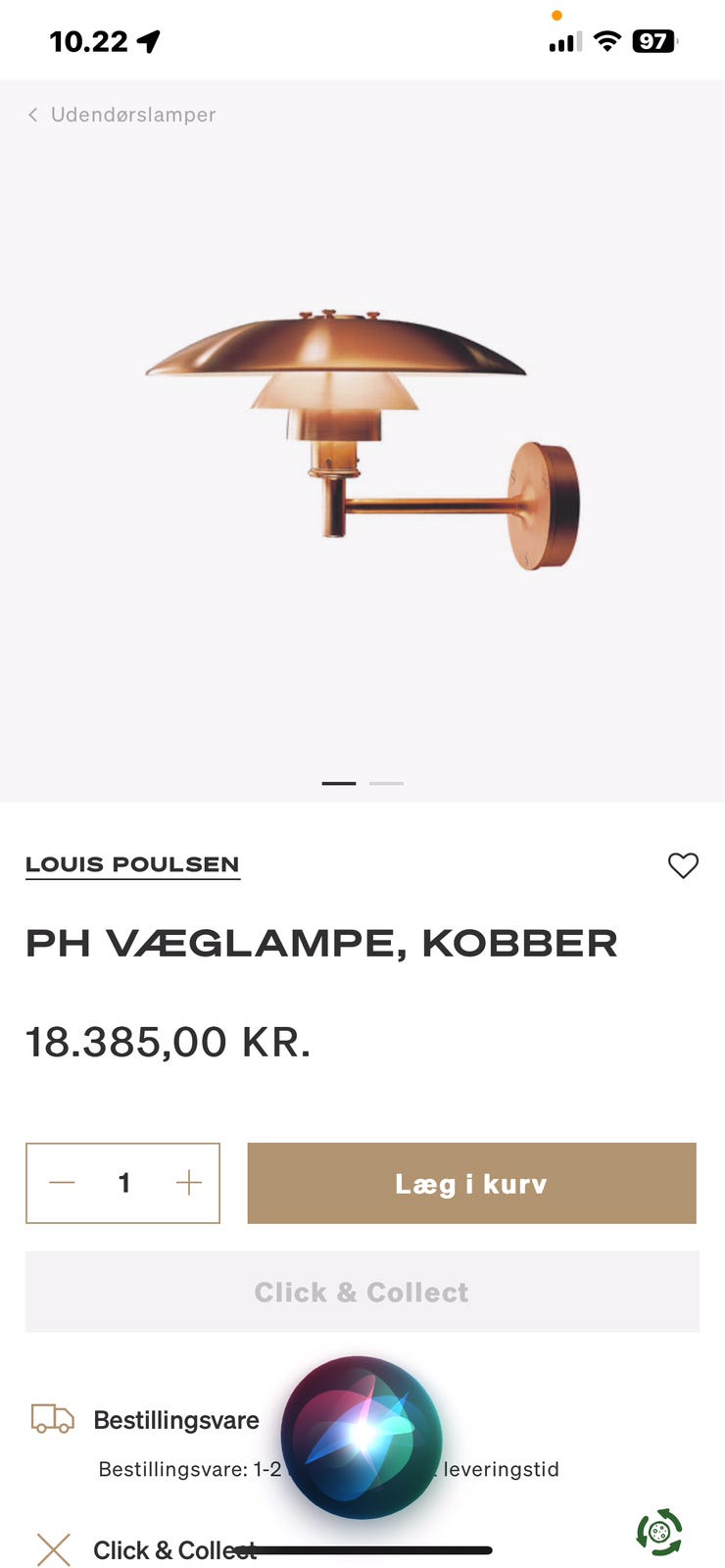Select the second carousel pagination dot
The width and height of the screenshot is (725, 1568).
coord(386,783)
